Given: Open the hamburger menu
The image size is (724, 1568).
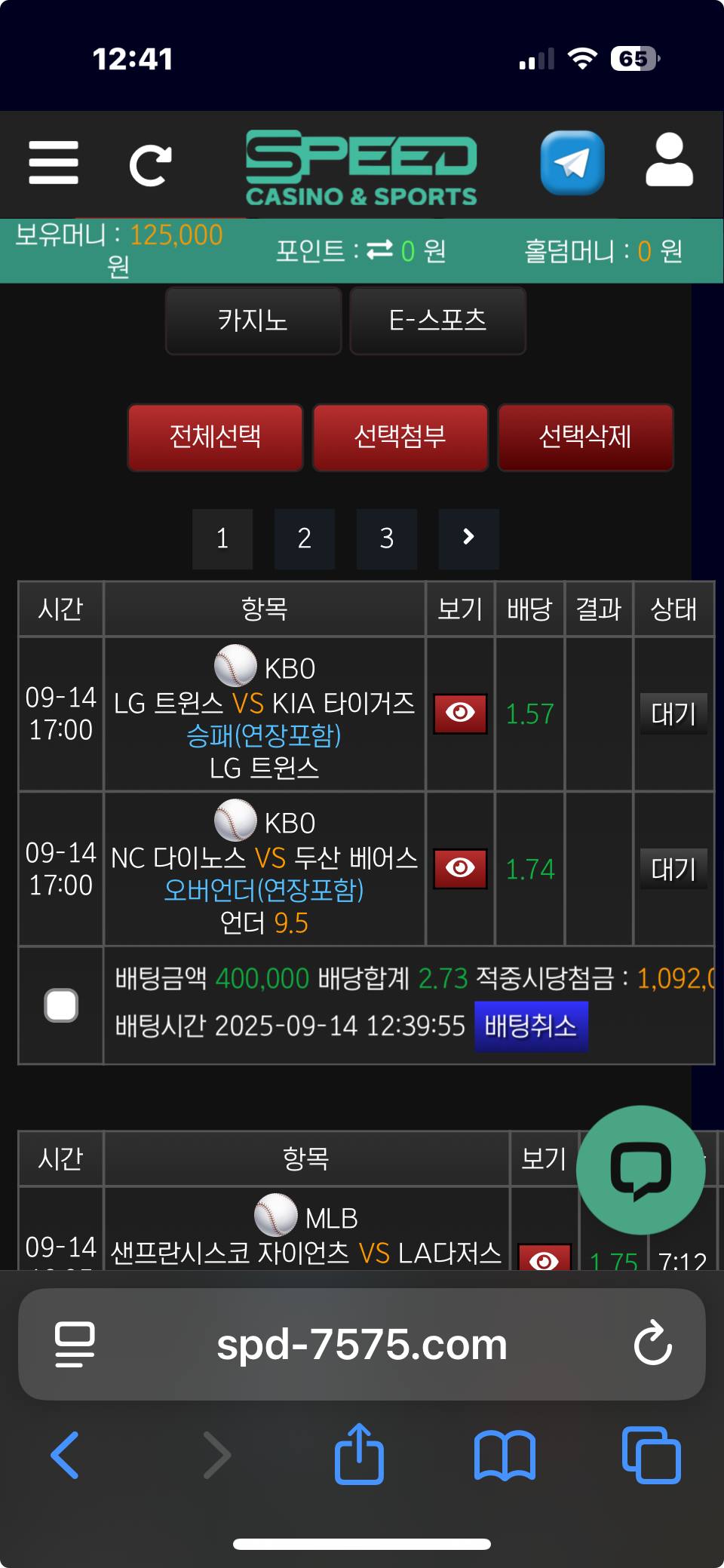Looking at the screenshot, I should click(54, 162).
